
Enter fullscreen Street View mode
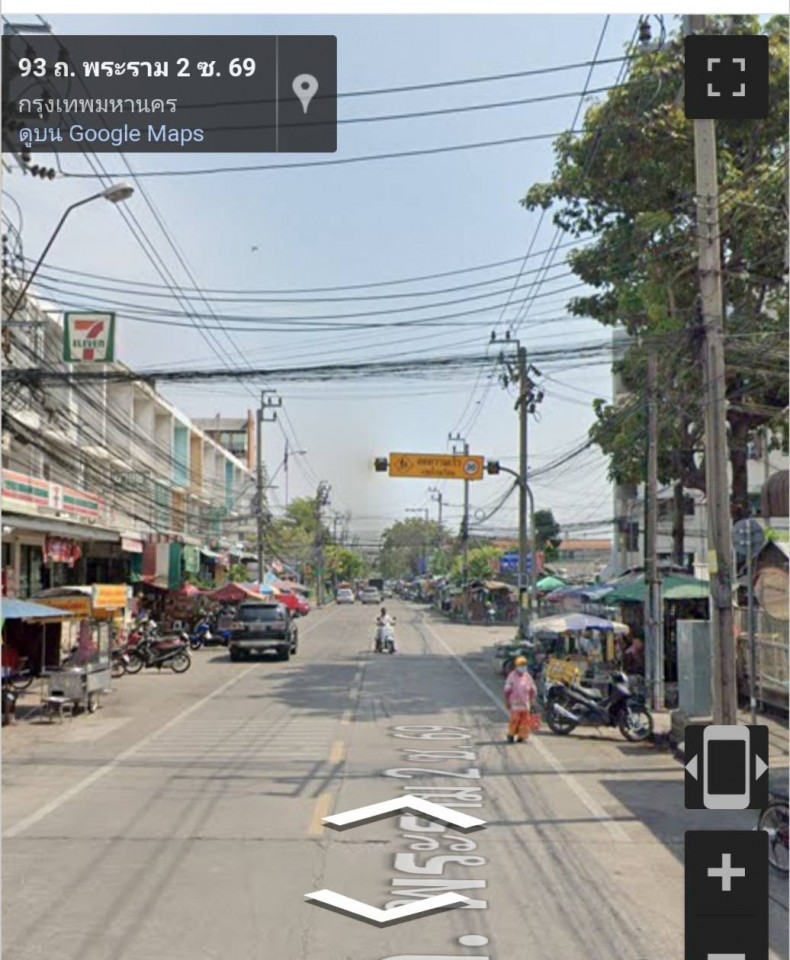pos(726,77)
